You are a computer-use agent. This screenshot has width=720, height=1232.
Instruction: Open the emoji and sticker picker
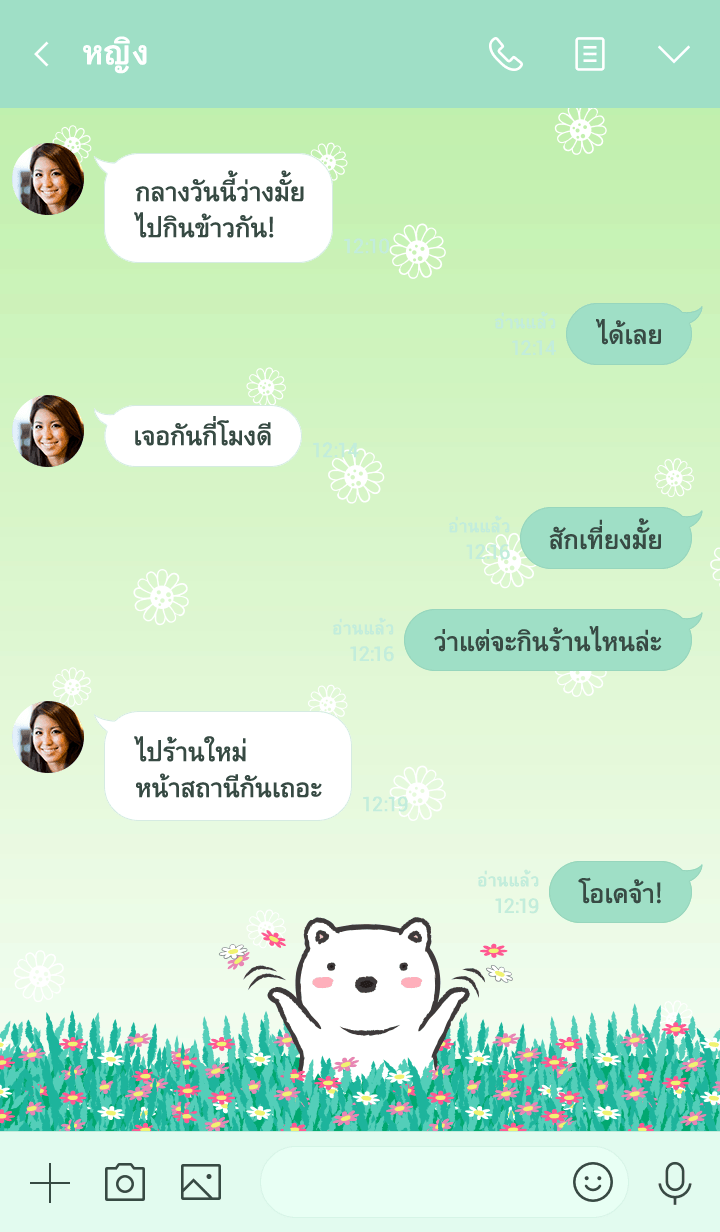click(x=592, y=1183)
